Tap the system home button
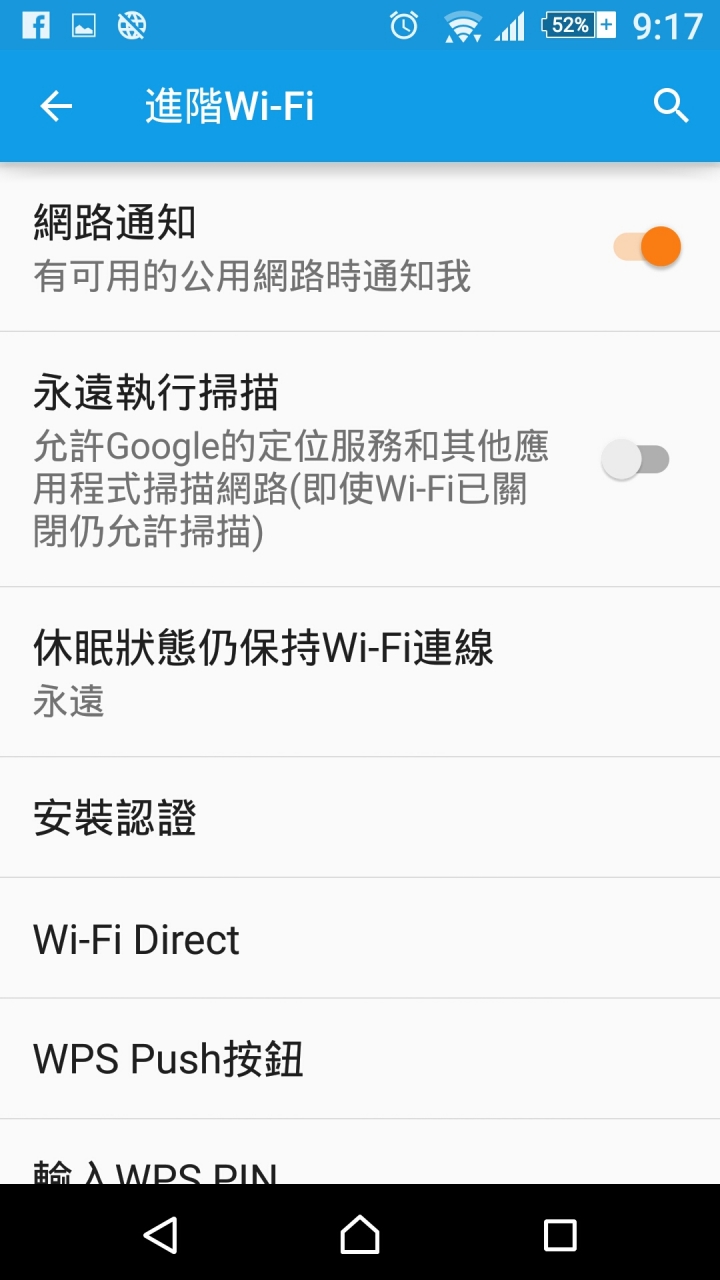The width and height of the screenshot is (720, 1280). tap(360, 1235)
